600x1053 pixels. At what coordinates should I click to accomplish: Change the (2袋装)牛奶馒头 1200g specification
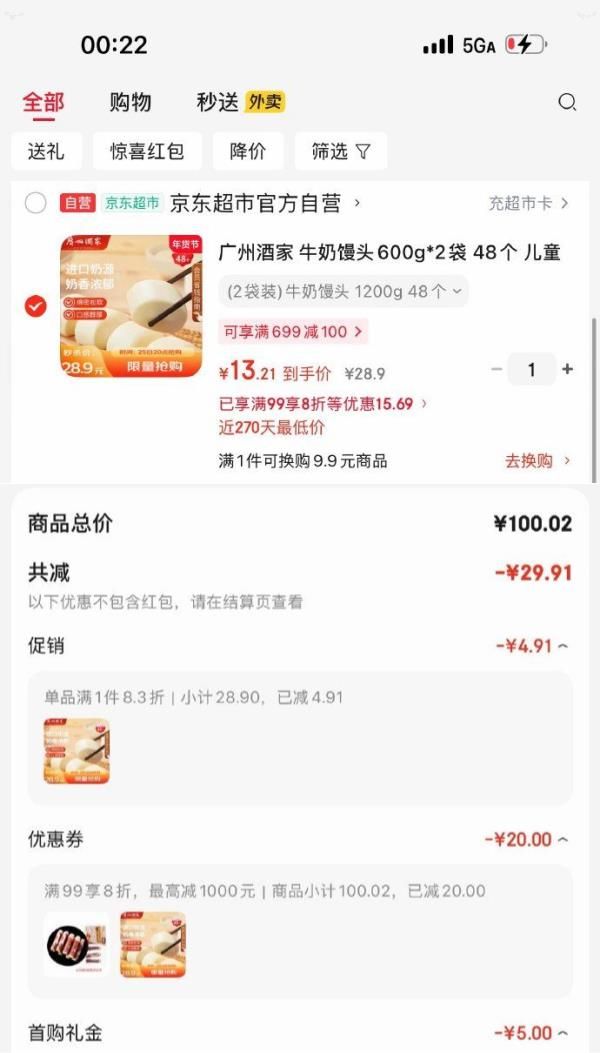coord(344,291)
